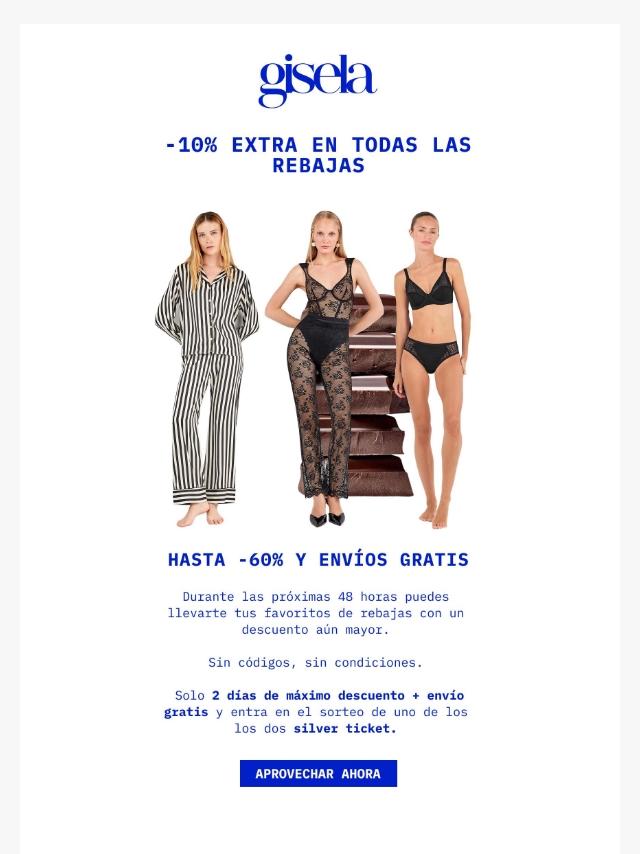Tap the APROVECHAR AHORA button
Image resolution: width=640 pixels, height=854 pixels.
(318, 773)
